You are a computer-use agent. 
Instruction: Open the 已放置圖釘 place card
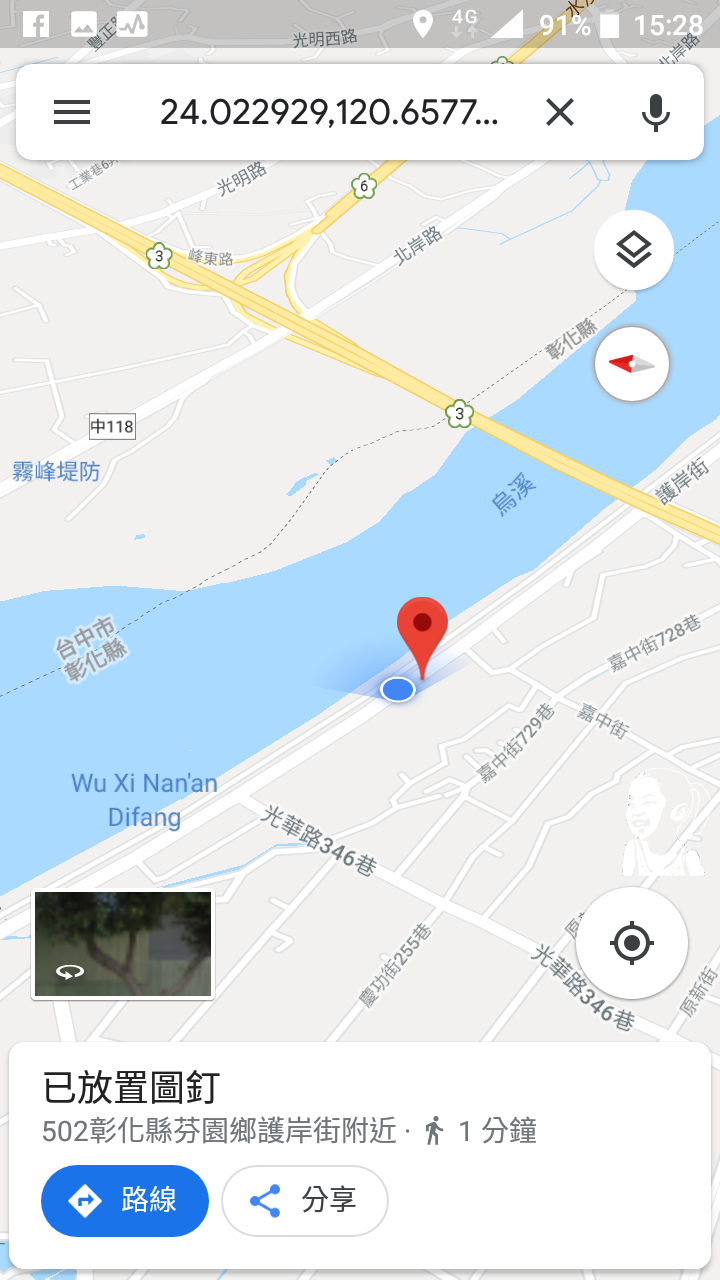coord(360,1108)
